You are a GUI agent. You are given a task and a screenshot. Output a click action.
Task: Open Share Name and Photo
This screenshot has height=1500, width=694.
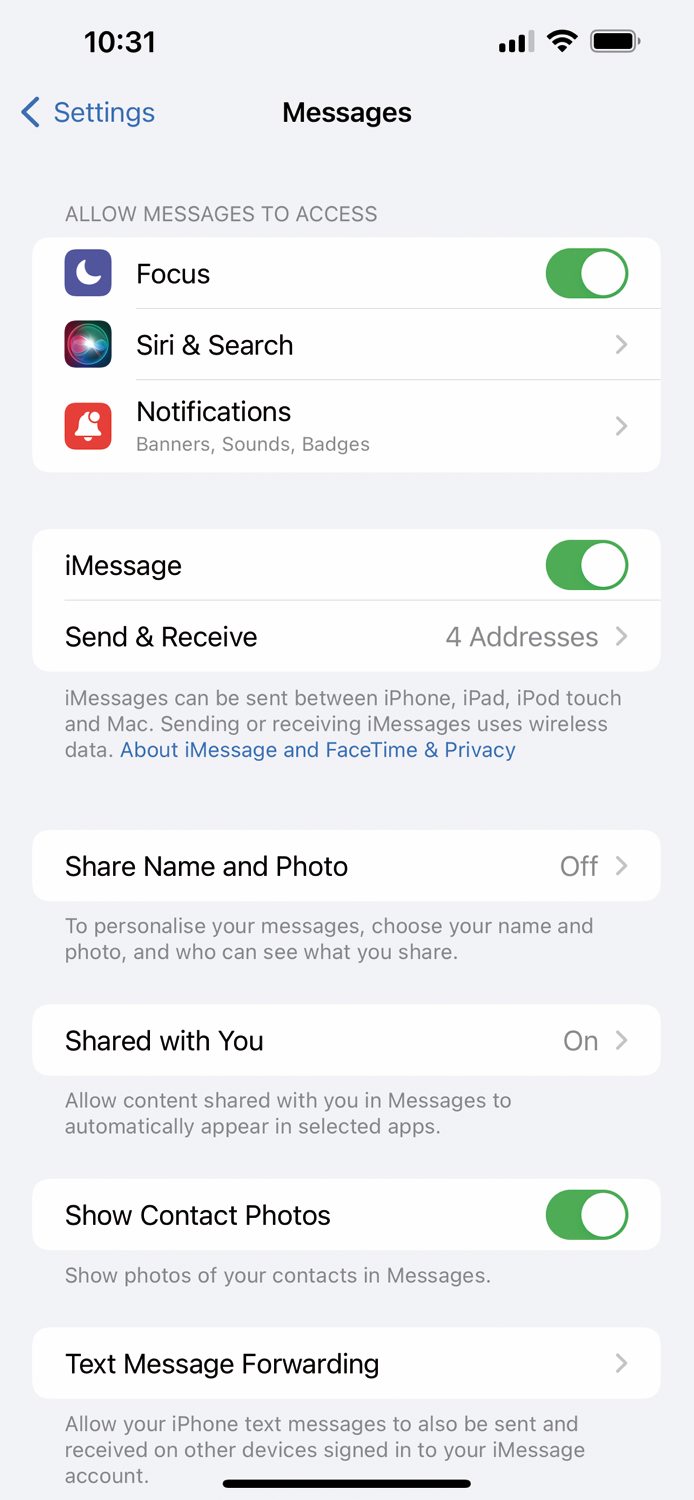(347, 866)
